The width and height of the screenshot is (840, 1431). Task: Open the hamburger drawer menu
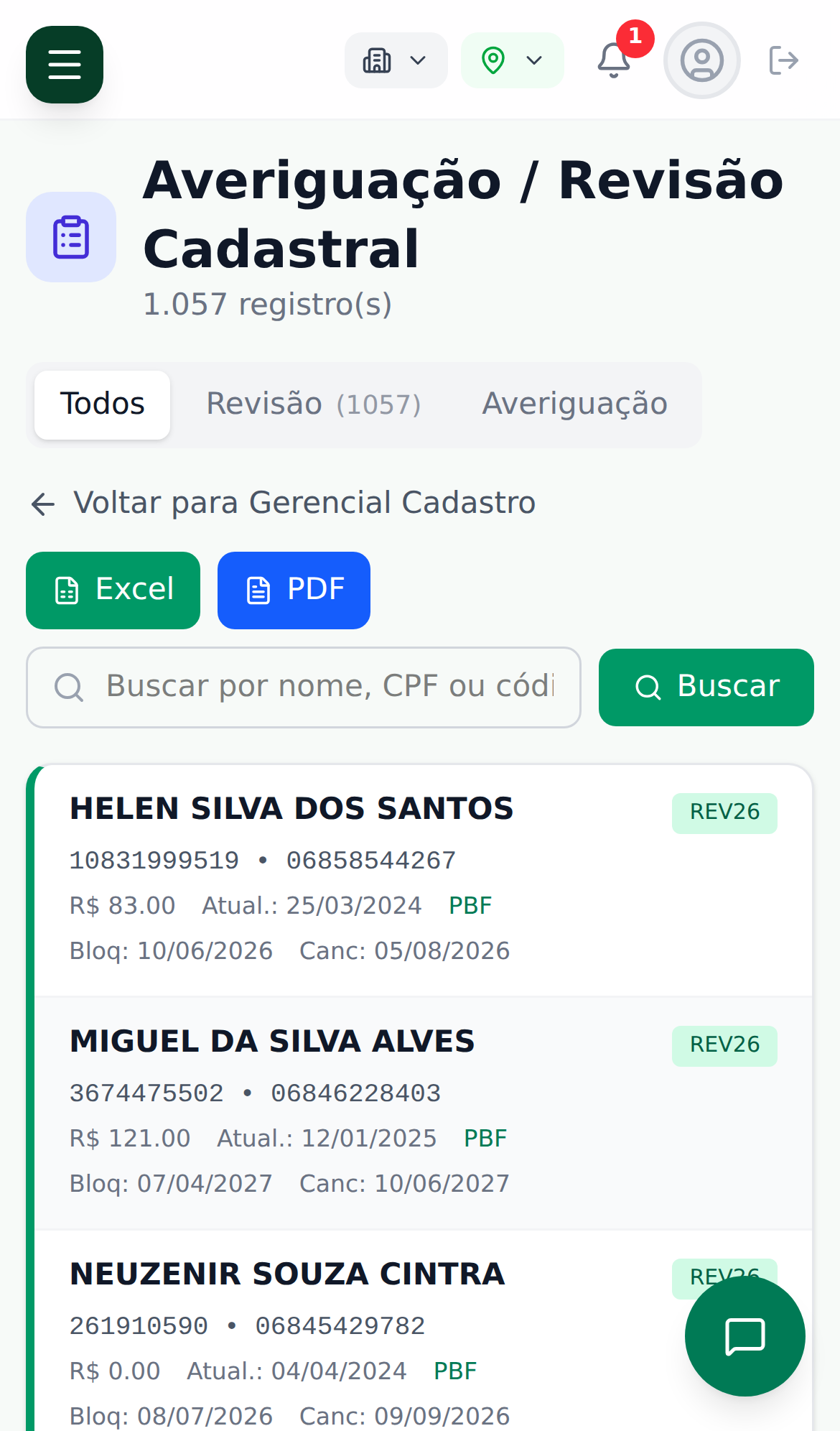(x=65, y=65)
